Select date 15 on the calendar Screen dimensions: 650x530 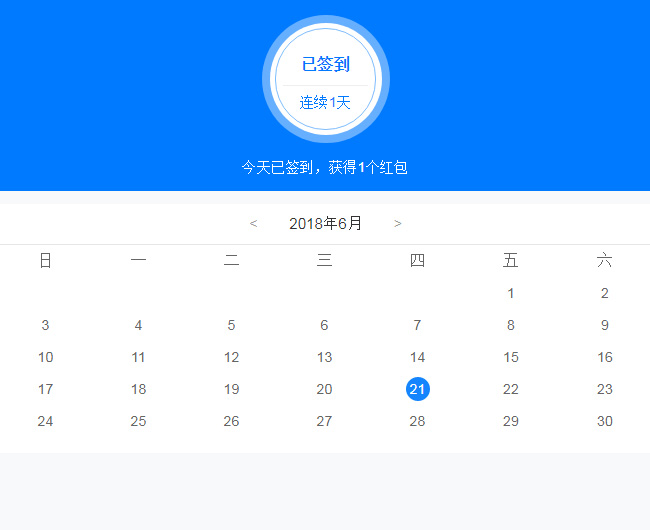pyautogui.click(x=511, y=357)
